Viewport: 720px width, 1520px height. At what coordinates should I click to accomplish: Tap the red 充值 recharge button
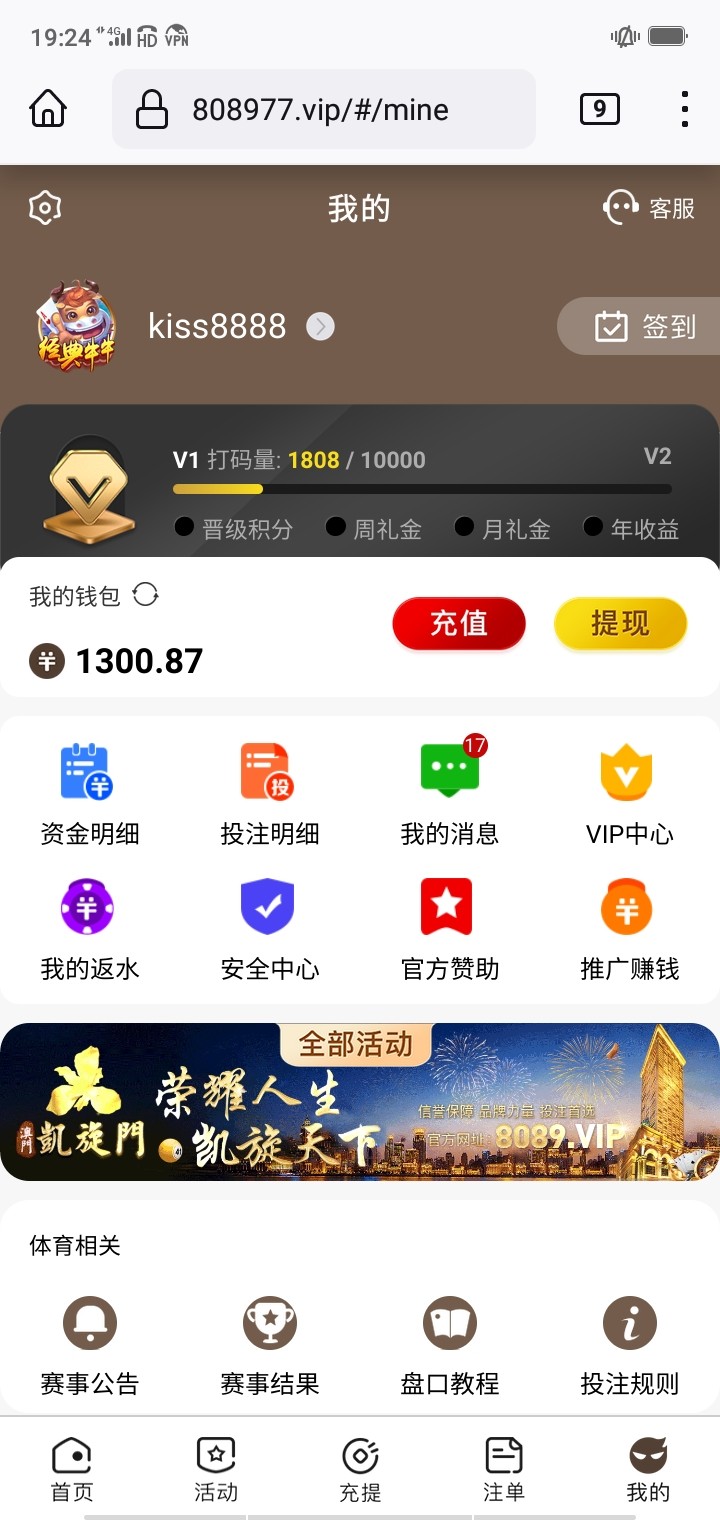pos(459,623)
